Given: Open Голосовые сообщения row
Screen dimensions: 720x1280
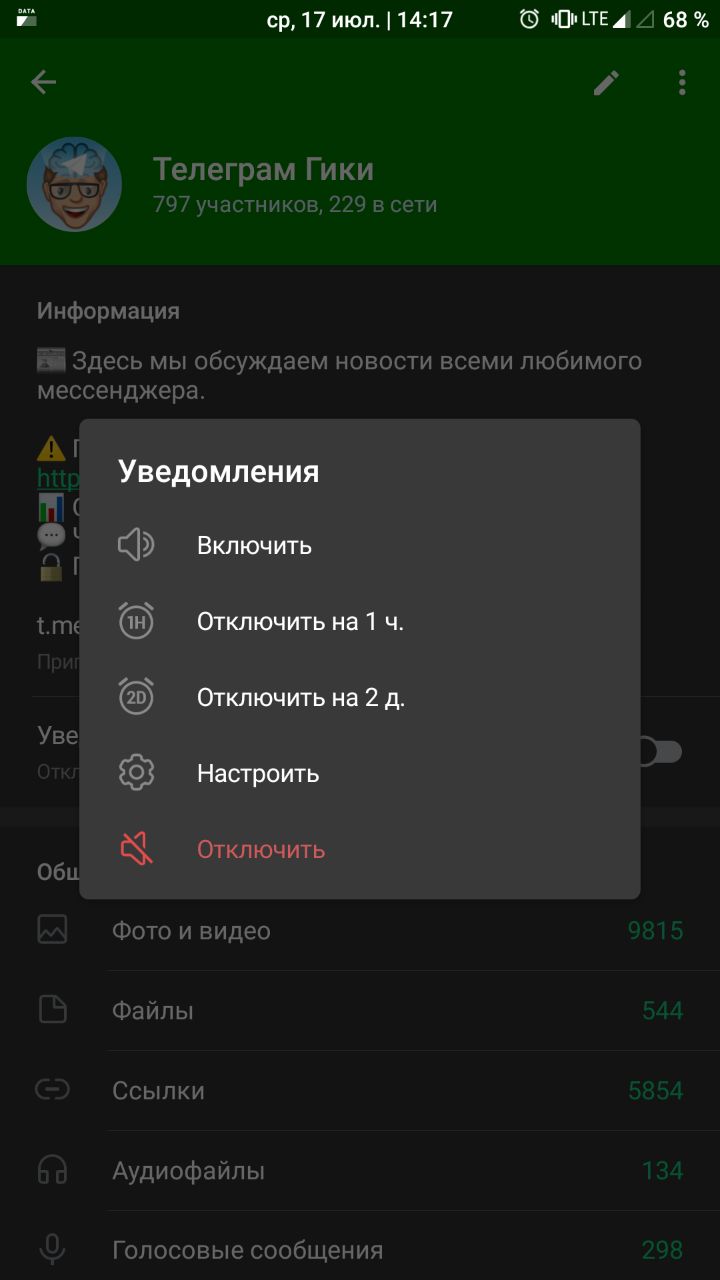Looking at the screenshot, I should coord(247,1250).
